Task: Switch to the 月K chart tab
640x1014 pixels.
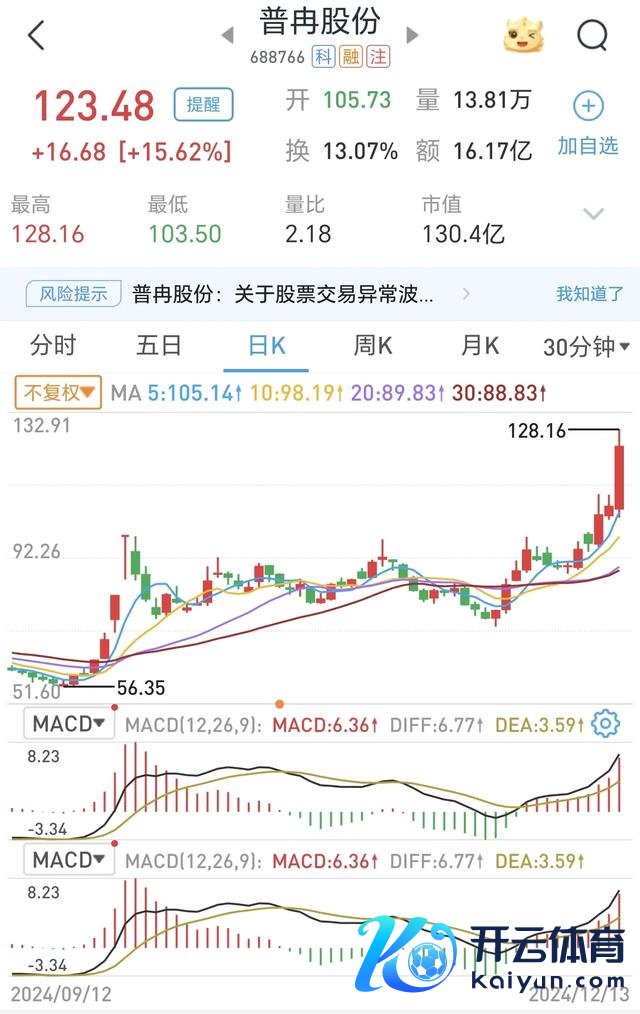Action: click(x=479, y=346)
